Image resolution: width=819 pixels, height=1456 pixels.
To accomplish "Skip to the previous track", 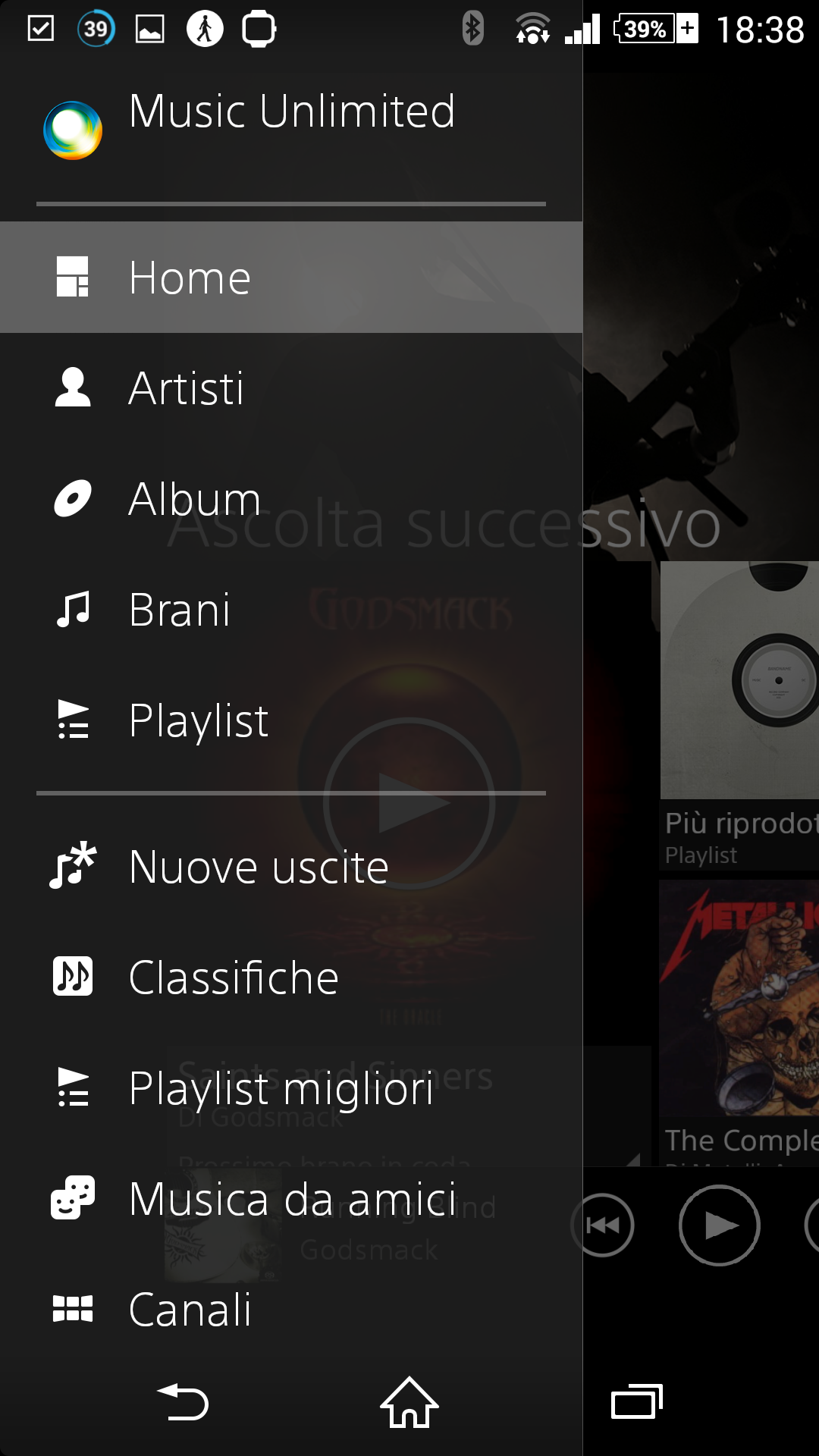I will click(x=604, y=1225).
